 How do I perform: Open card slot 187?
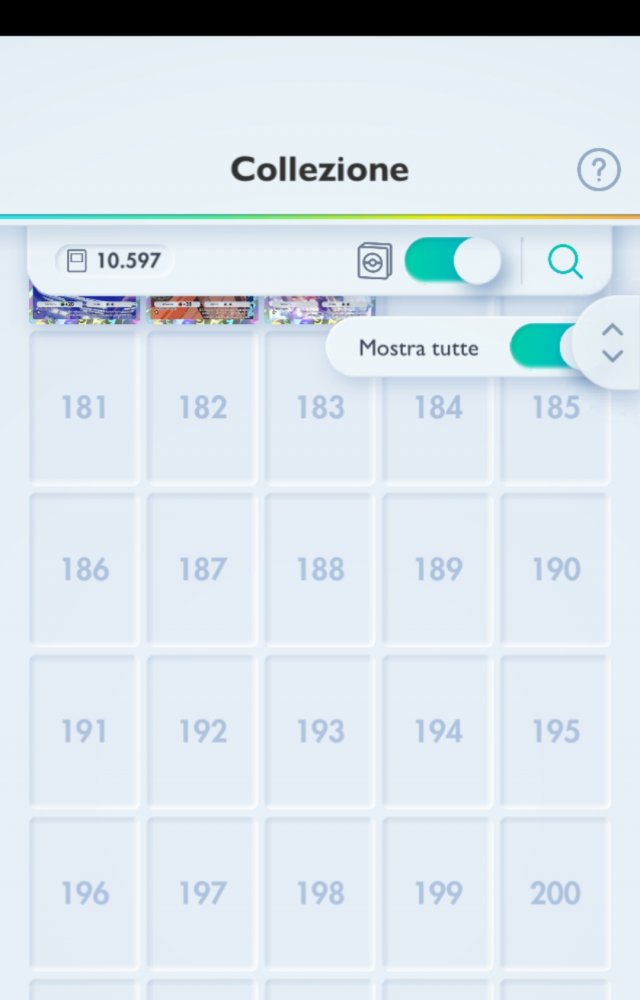point(202,570)
